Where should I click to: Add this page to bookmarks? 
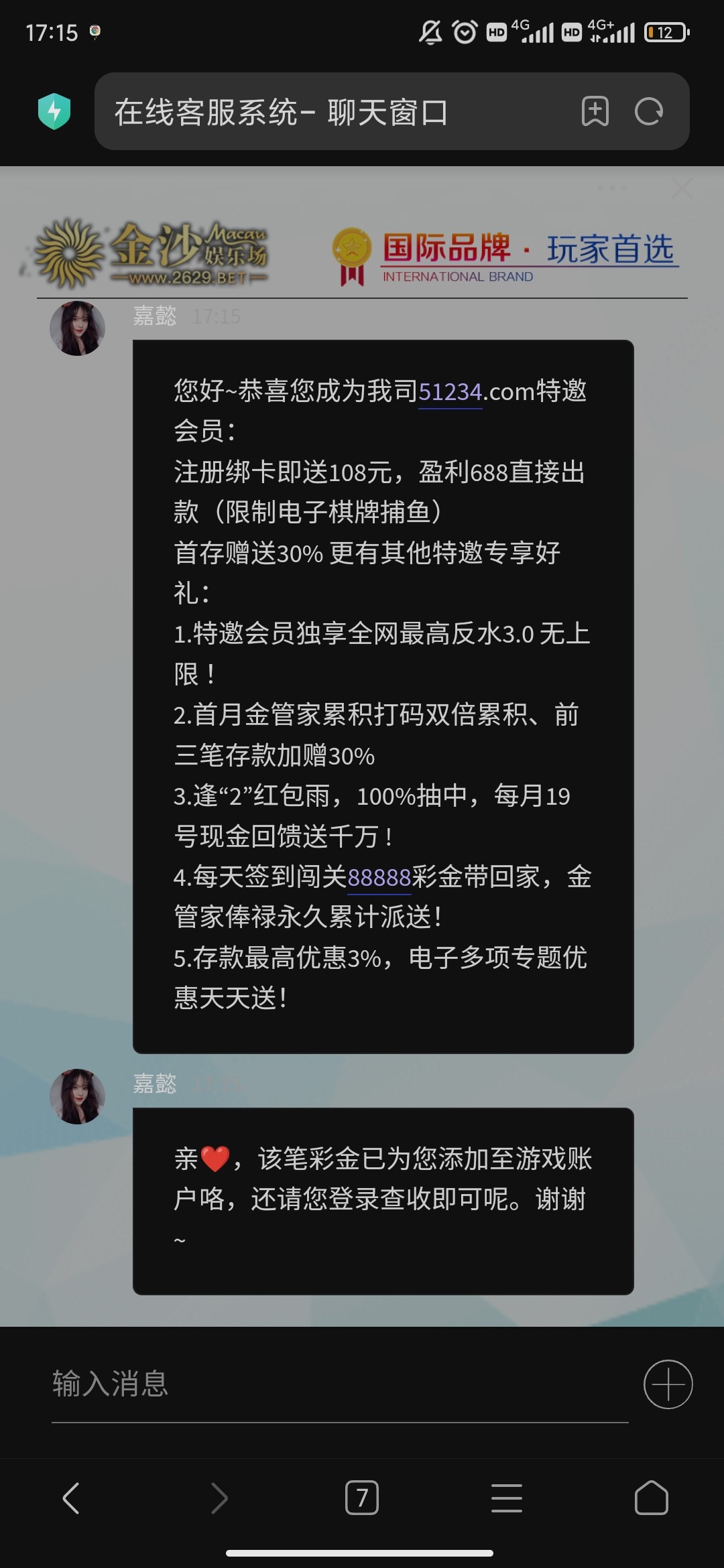(595, 111)
